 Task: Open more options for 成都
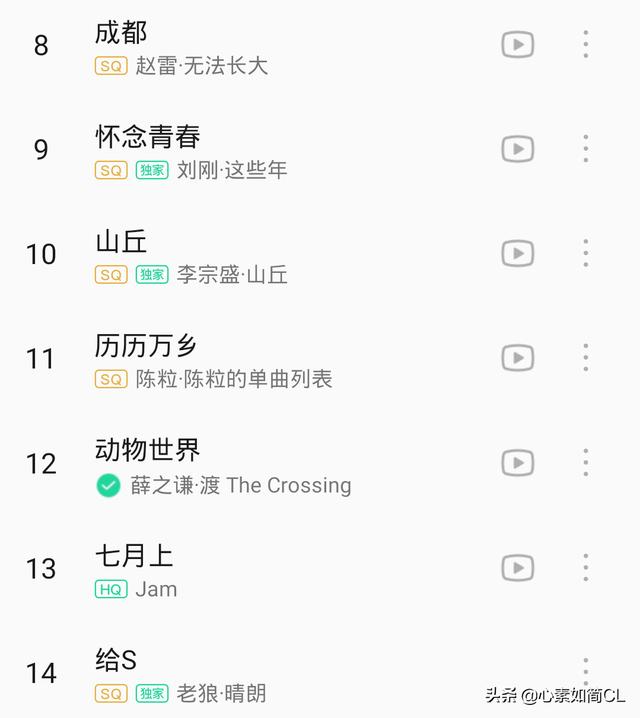pyautogui.click(x=585, y=45)
